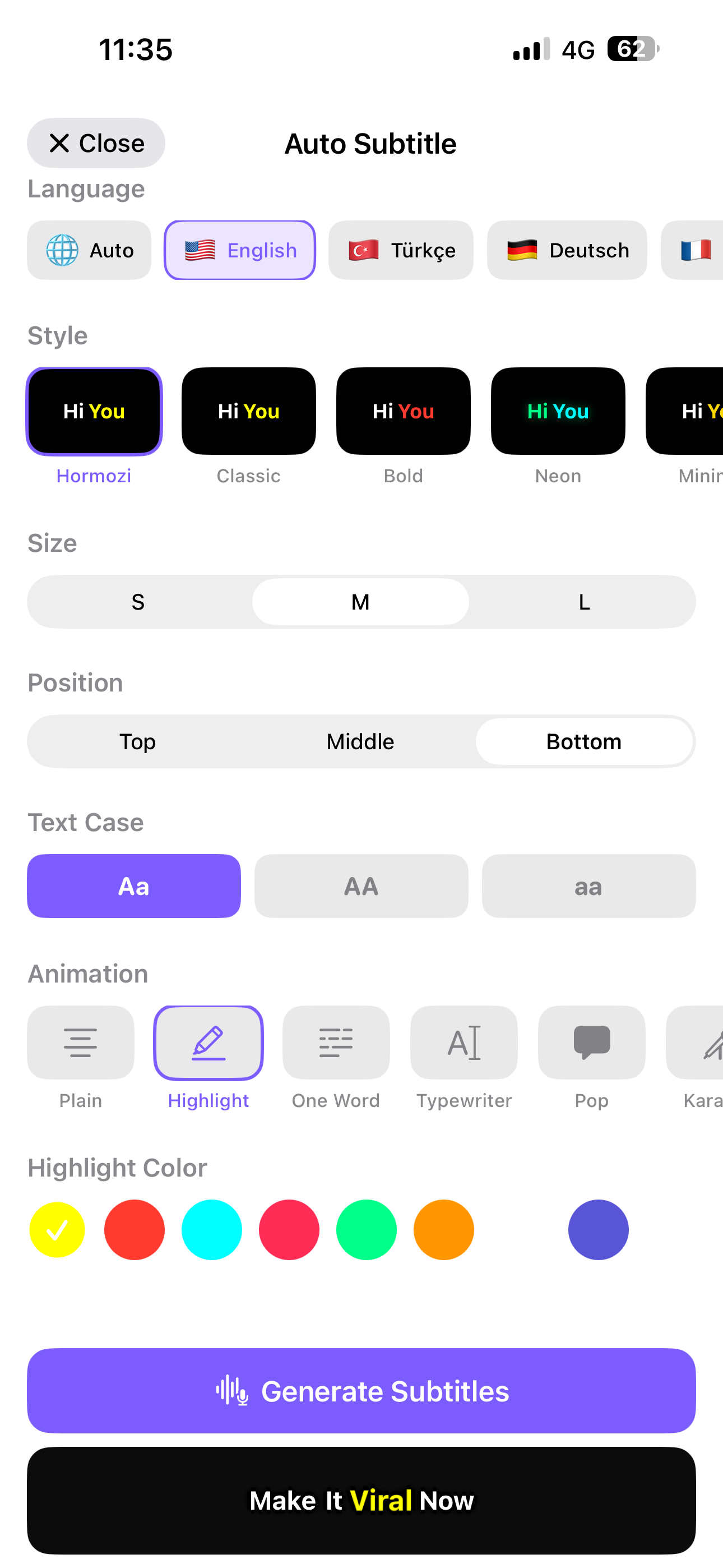Choose Auto language detection
The image size is (723, 1568).
point(89,250)
